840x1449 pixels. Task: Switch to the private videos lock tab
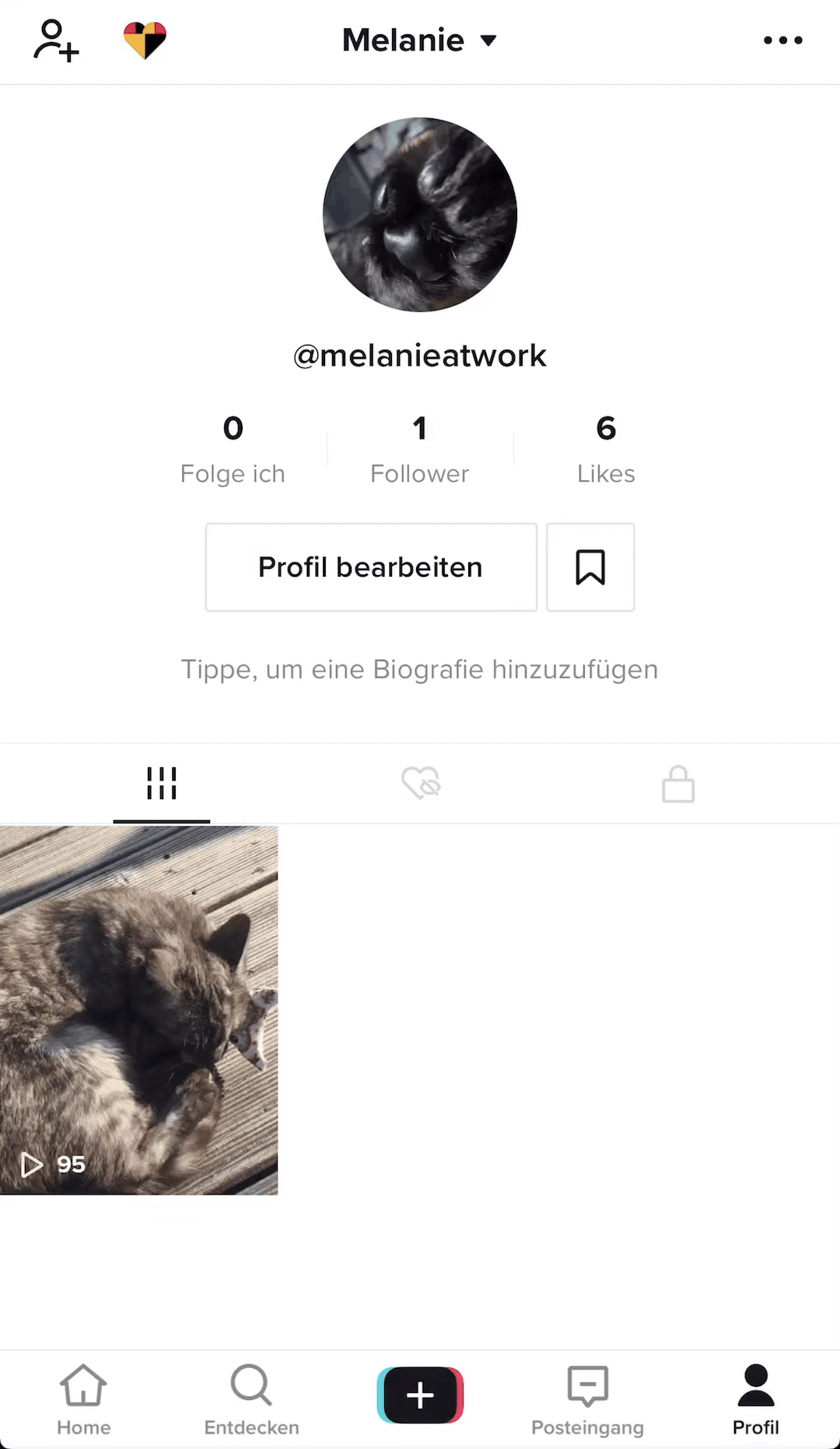click(678, 784)
